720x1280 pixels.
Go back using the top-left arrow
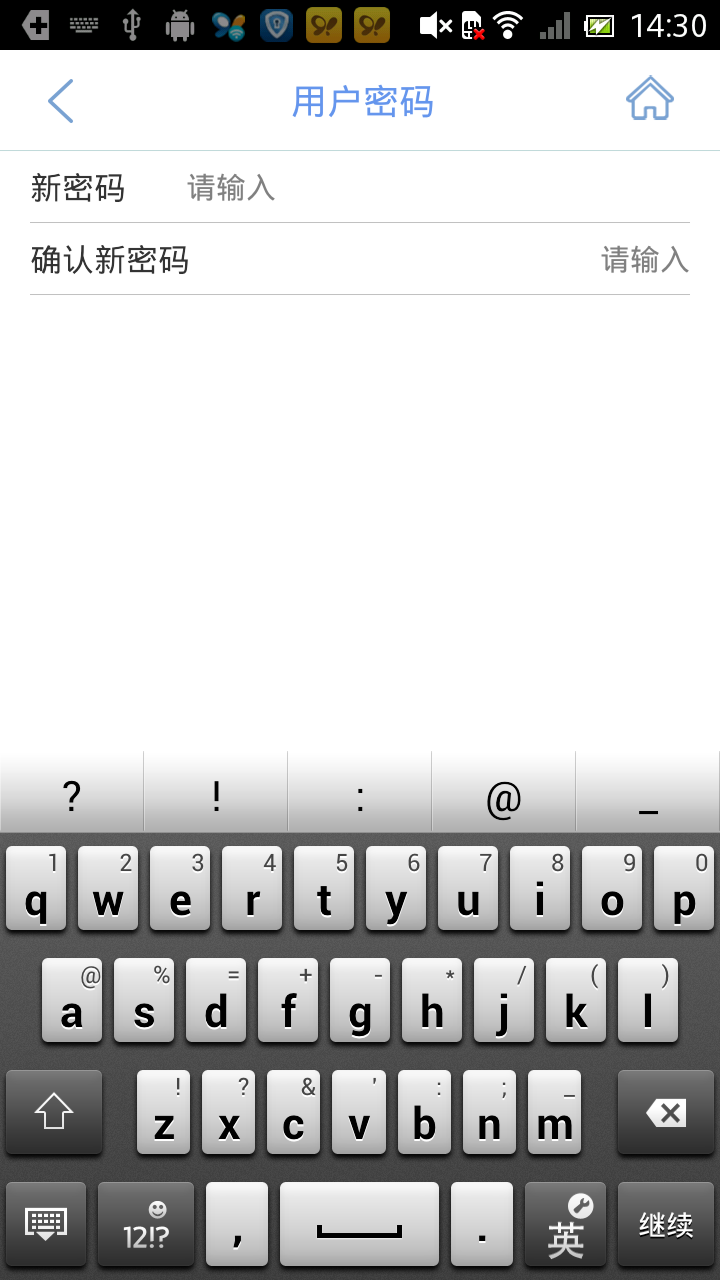pyautogui.click(x=60, y=101)
